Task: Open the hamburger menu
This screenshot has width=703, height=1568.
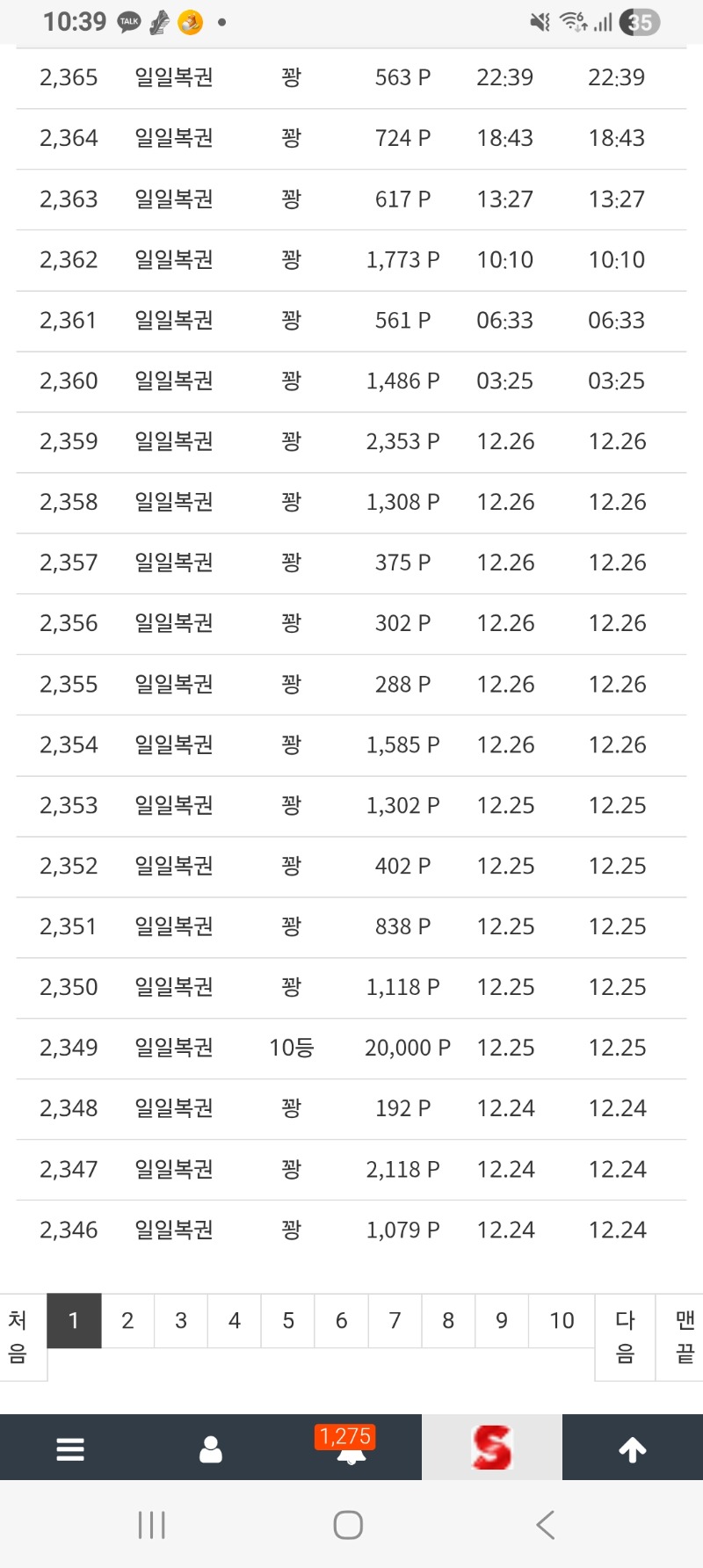Action: pyautogui.click(x=70, y=1448)
